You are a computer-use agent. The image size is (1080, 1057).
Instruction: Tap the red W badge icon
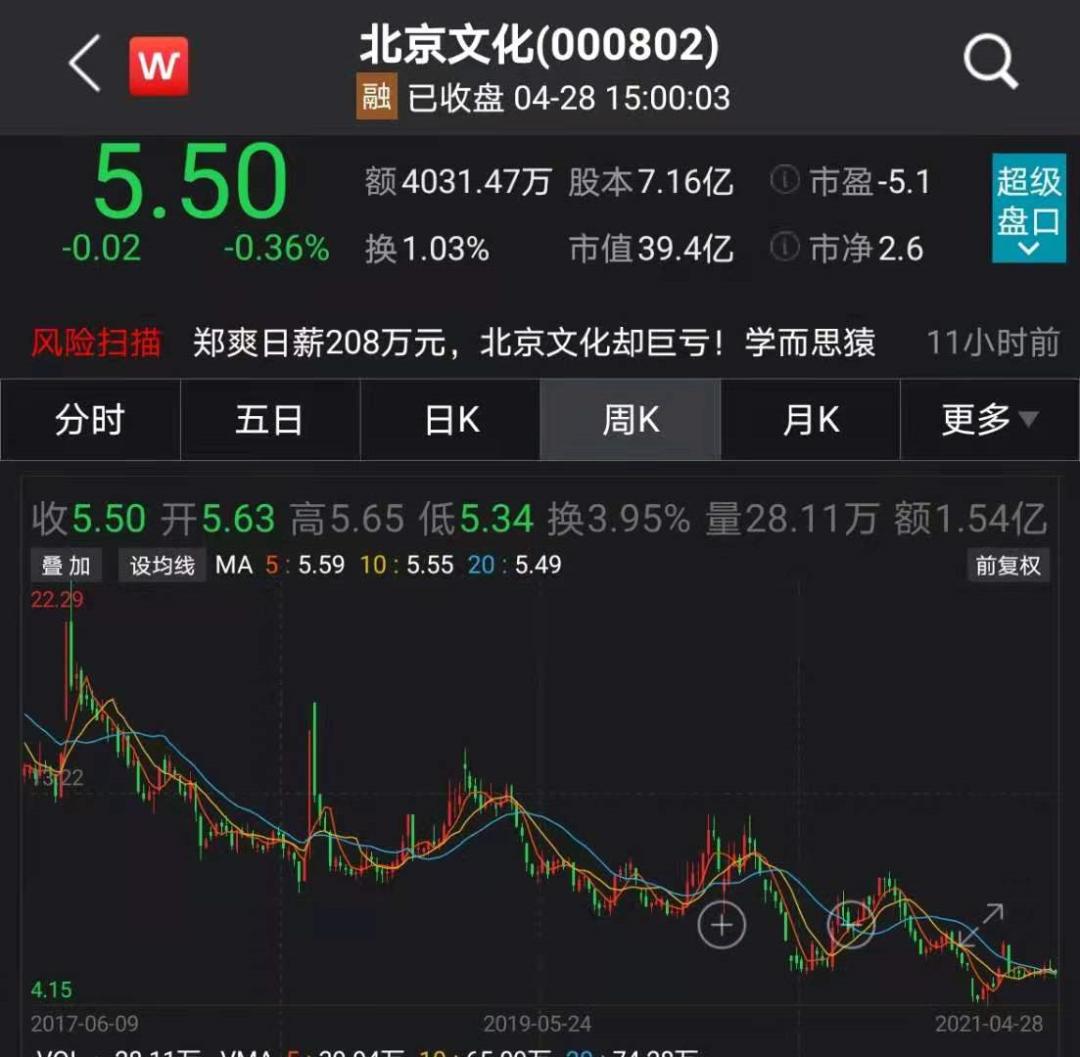(x=158, y=66)
